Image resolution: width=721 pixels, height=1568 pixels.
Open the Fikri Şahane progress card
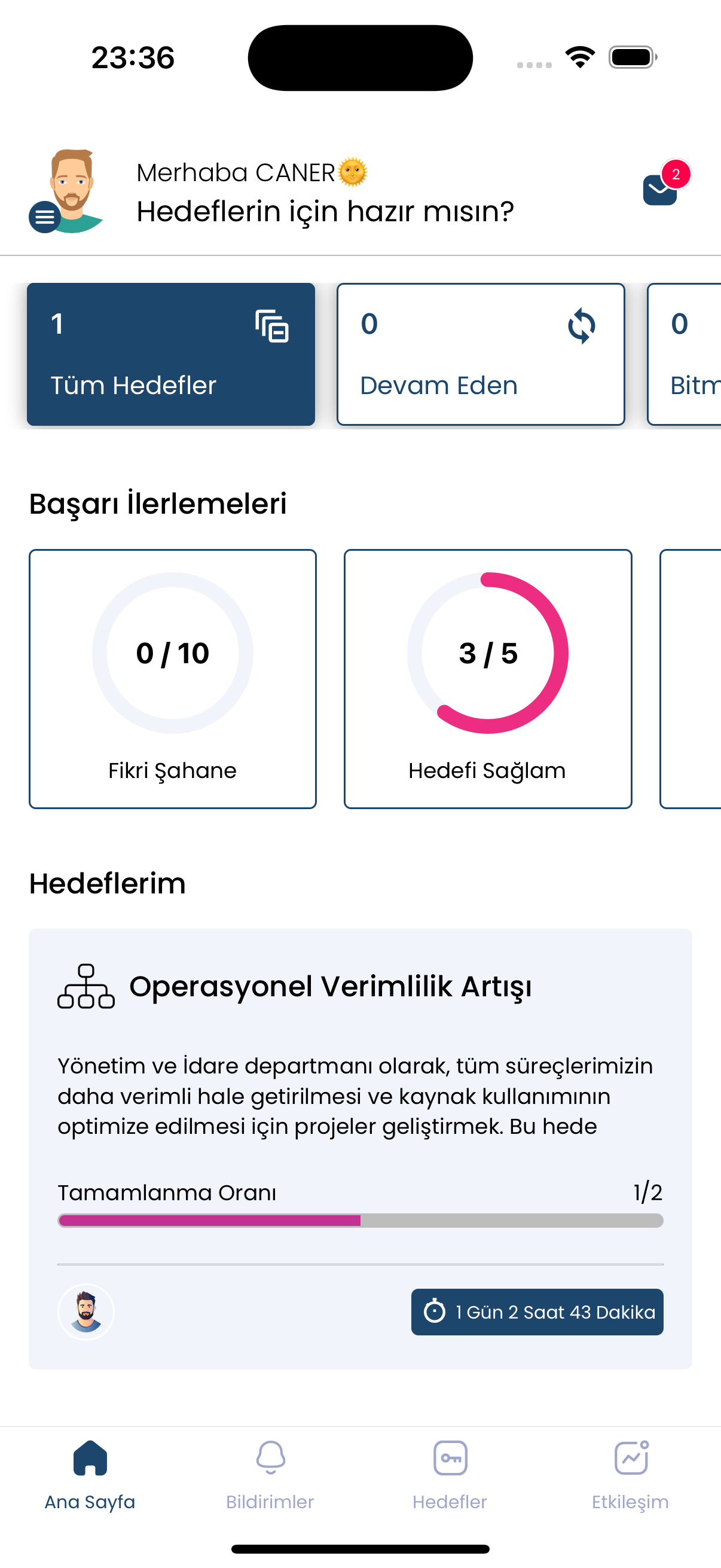click(173, 679)
